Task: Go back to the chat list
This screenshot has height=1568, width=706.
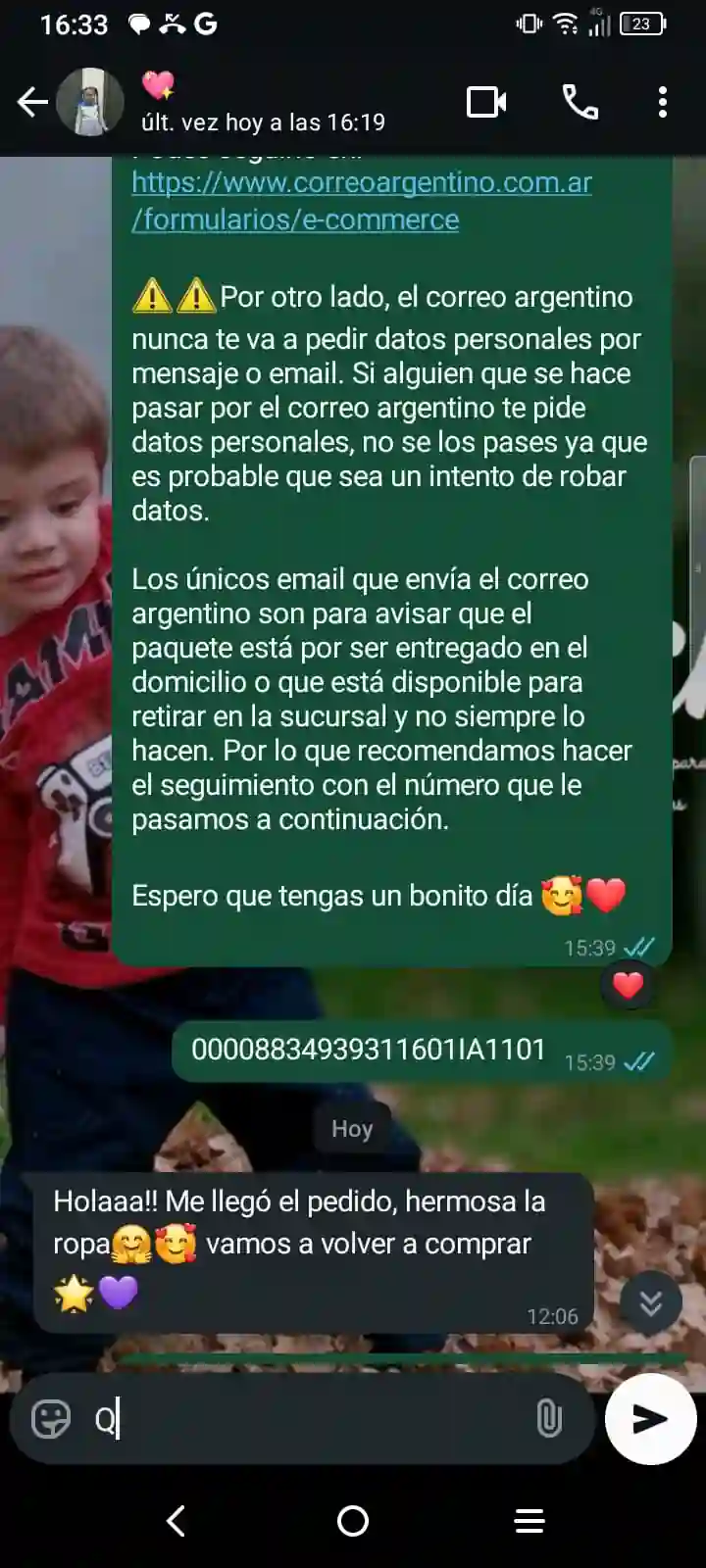Action: [x=32, y=102]
